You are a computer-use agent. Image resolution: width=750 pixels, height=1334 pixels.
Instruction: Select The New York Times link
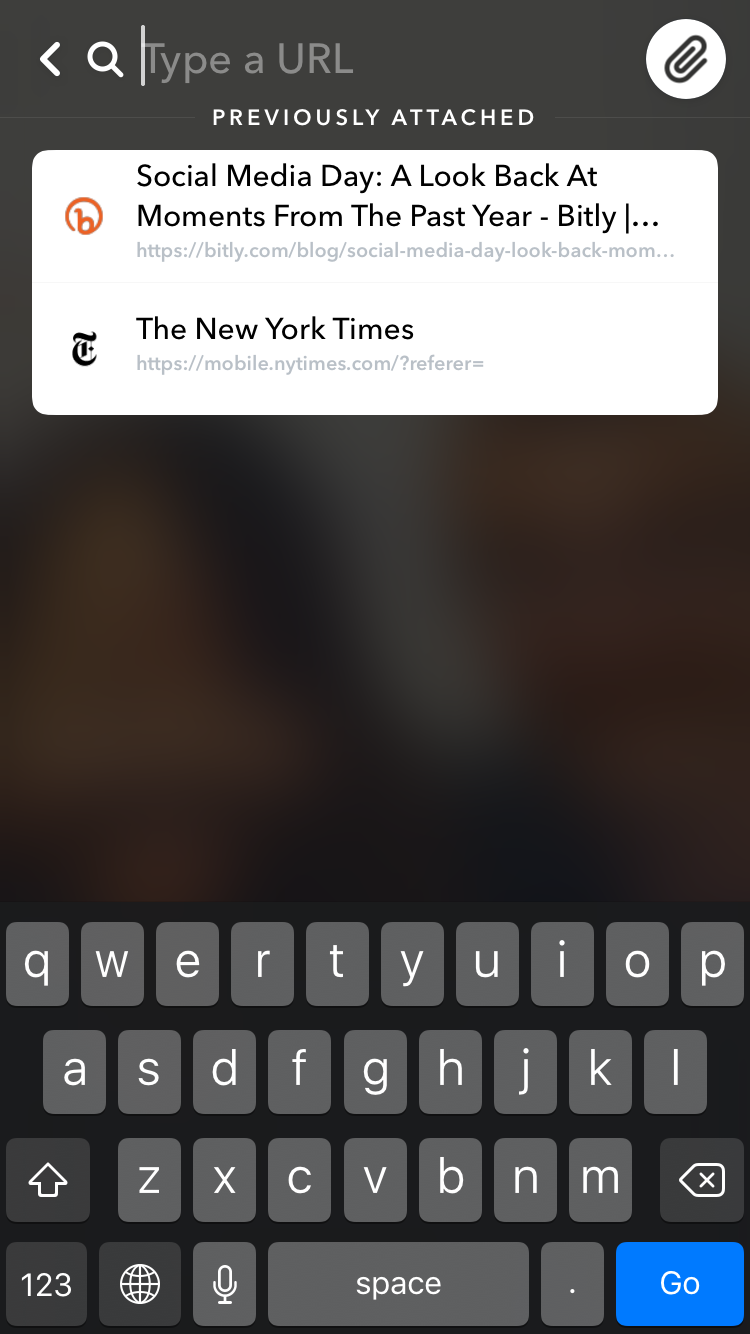375,348
